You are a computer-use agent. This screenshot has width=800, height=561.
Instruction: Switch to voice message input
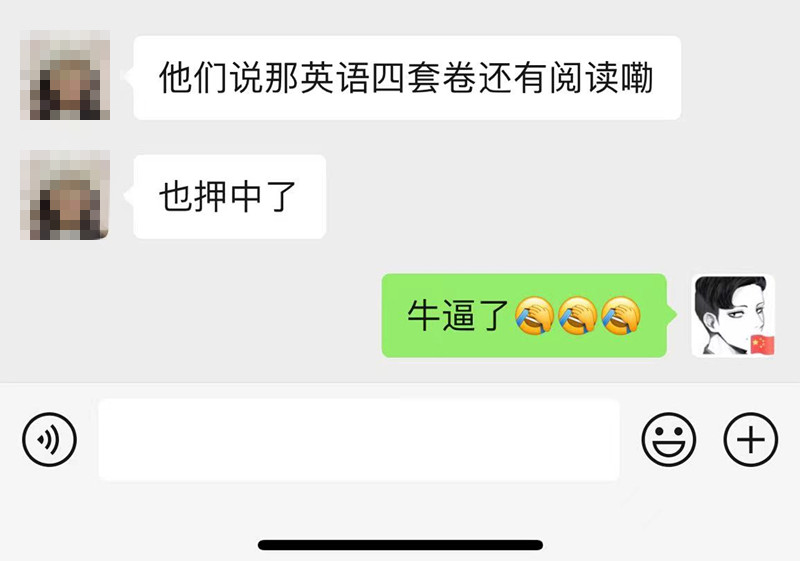point(49,439)
